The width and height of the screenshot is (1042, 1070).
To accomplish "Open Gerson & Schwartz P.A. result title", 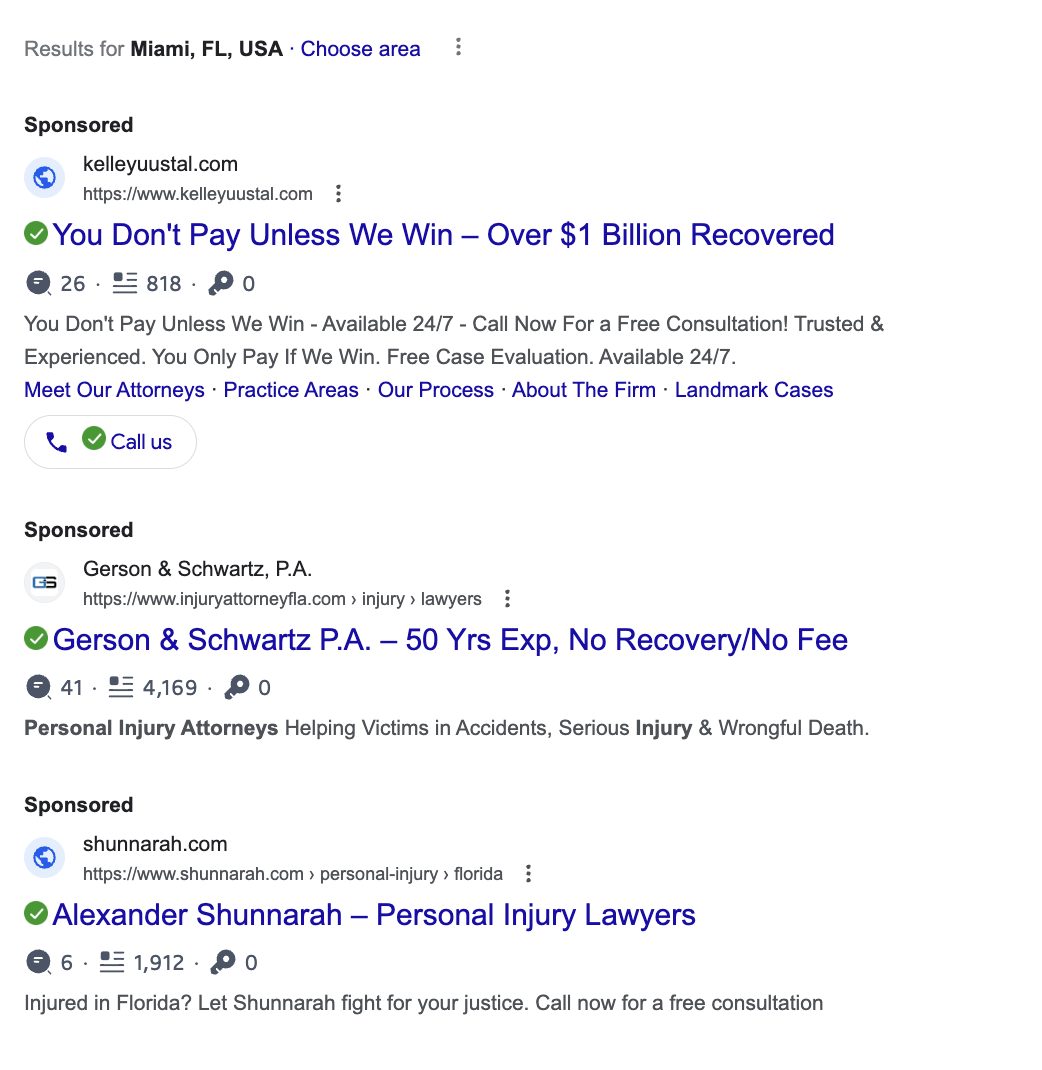I will tap(450, 640).
